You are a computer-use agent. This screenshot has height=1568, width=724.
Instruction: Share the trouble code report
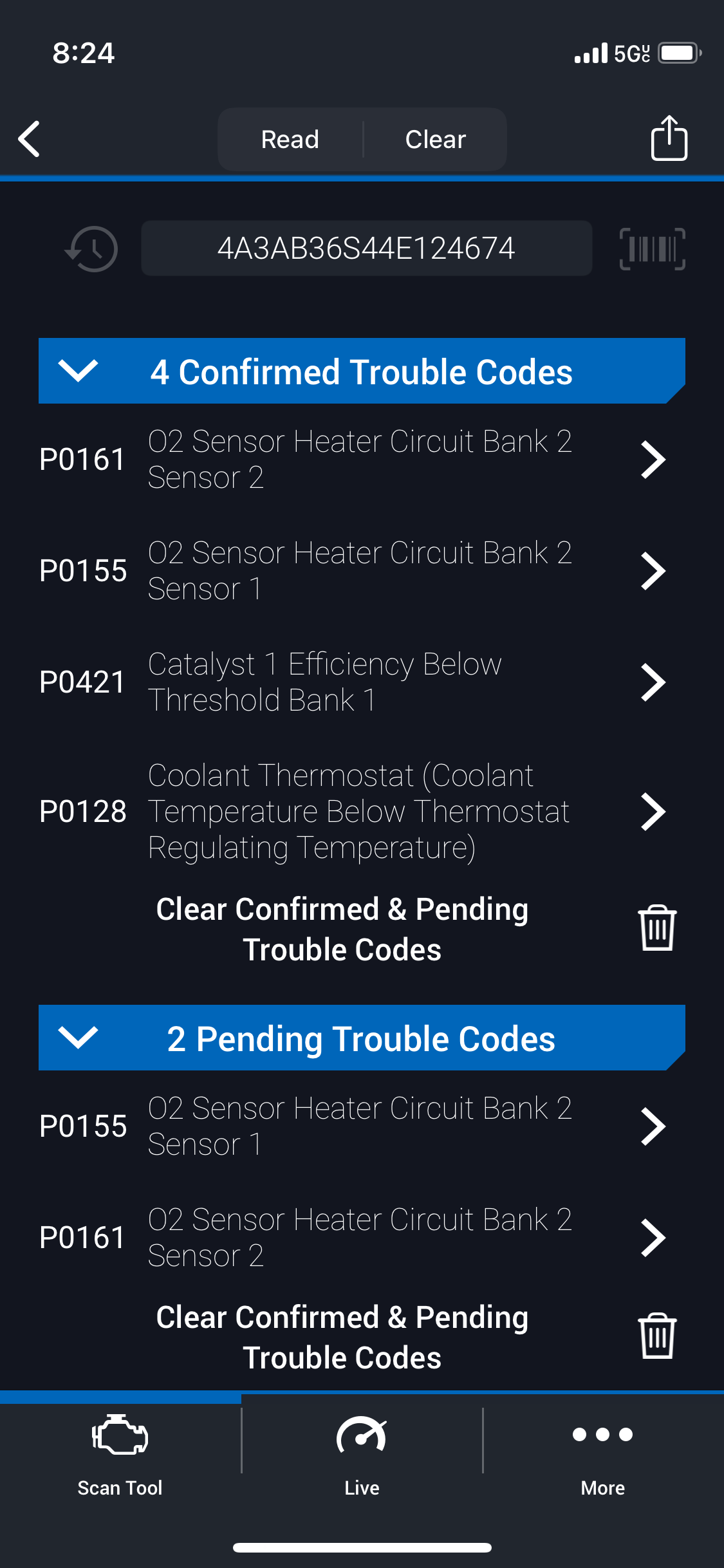tap(669, 138)
